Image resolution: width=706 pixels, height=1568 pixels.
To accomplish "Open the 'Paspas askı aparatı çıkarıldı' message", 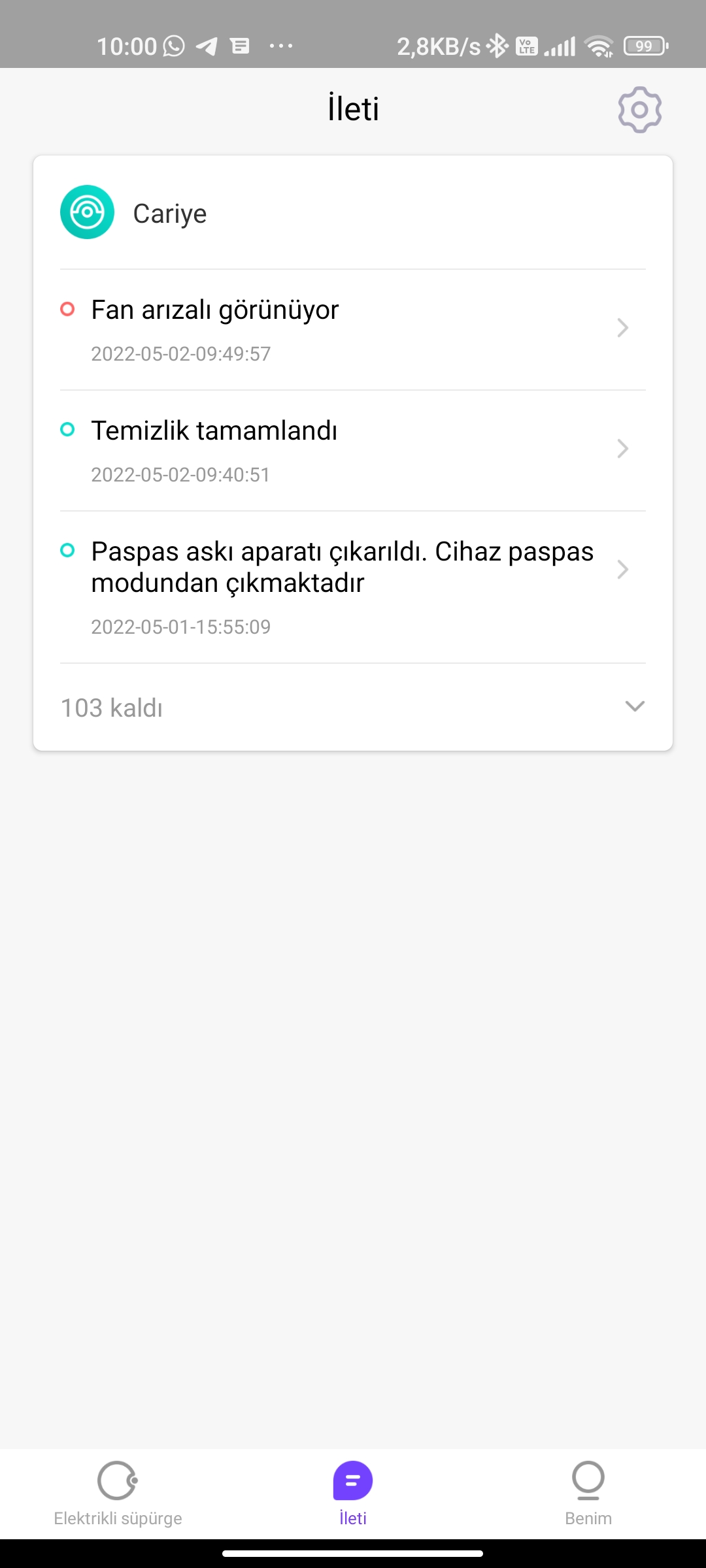I will (x=352, y=586).
